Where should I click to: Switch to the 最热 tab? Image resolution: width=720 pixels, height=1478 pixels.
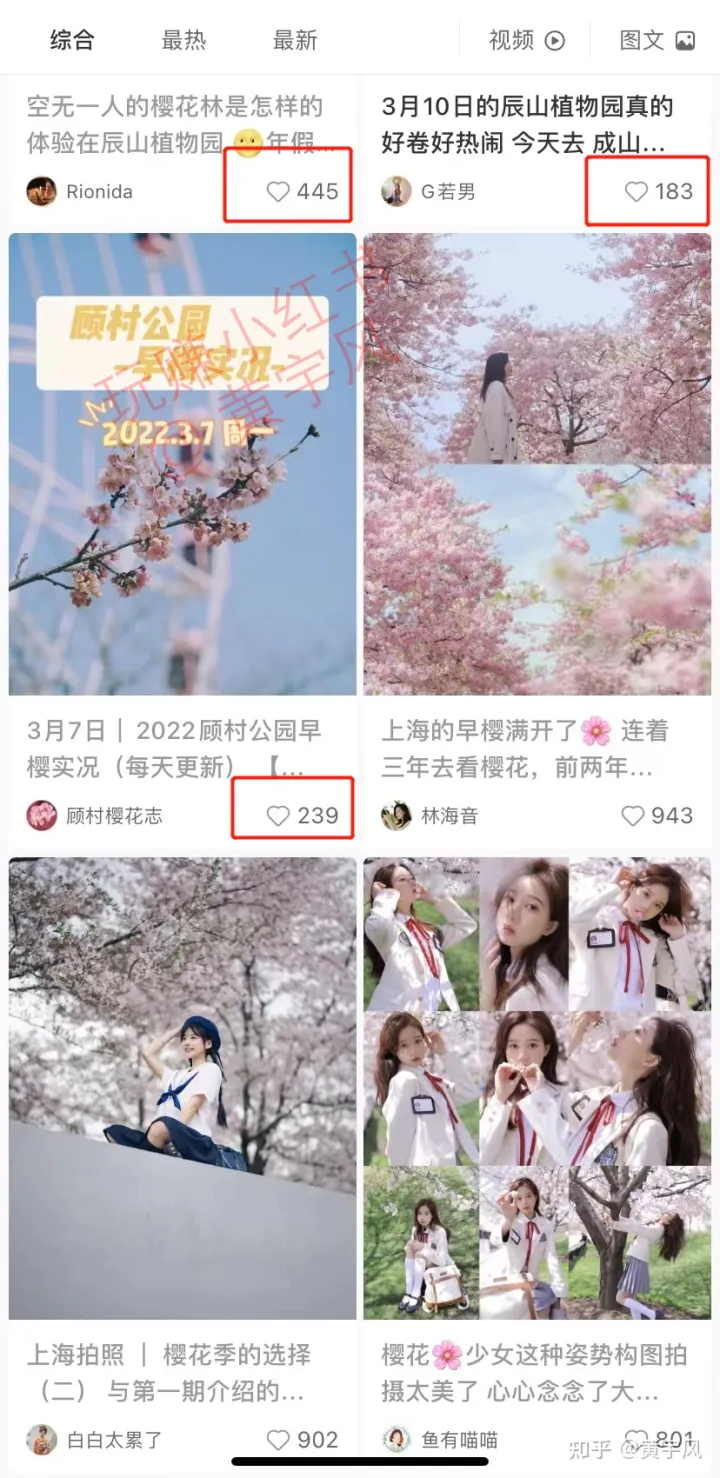click(184, 40)
